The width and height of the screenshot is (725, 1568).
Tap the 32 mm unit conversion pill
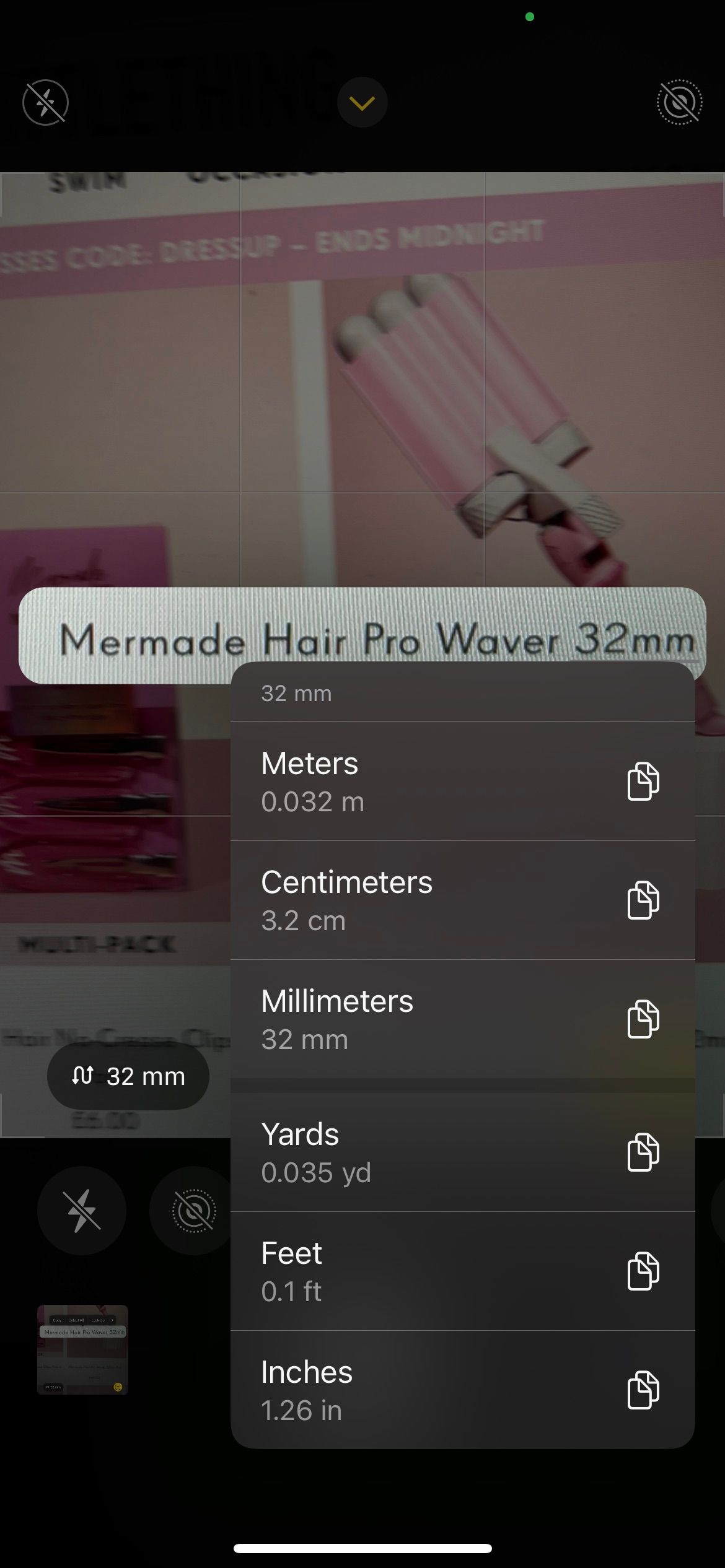128,1076
